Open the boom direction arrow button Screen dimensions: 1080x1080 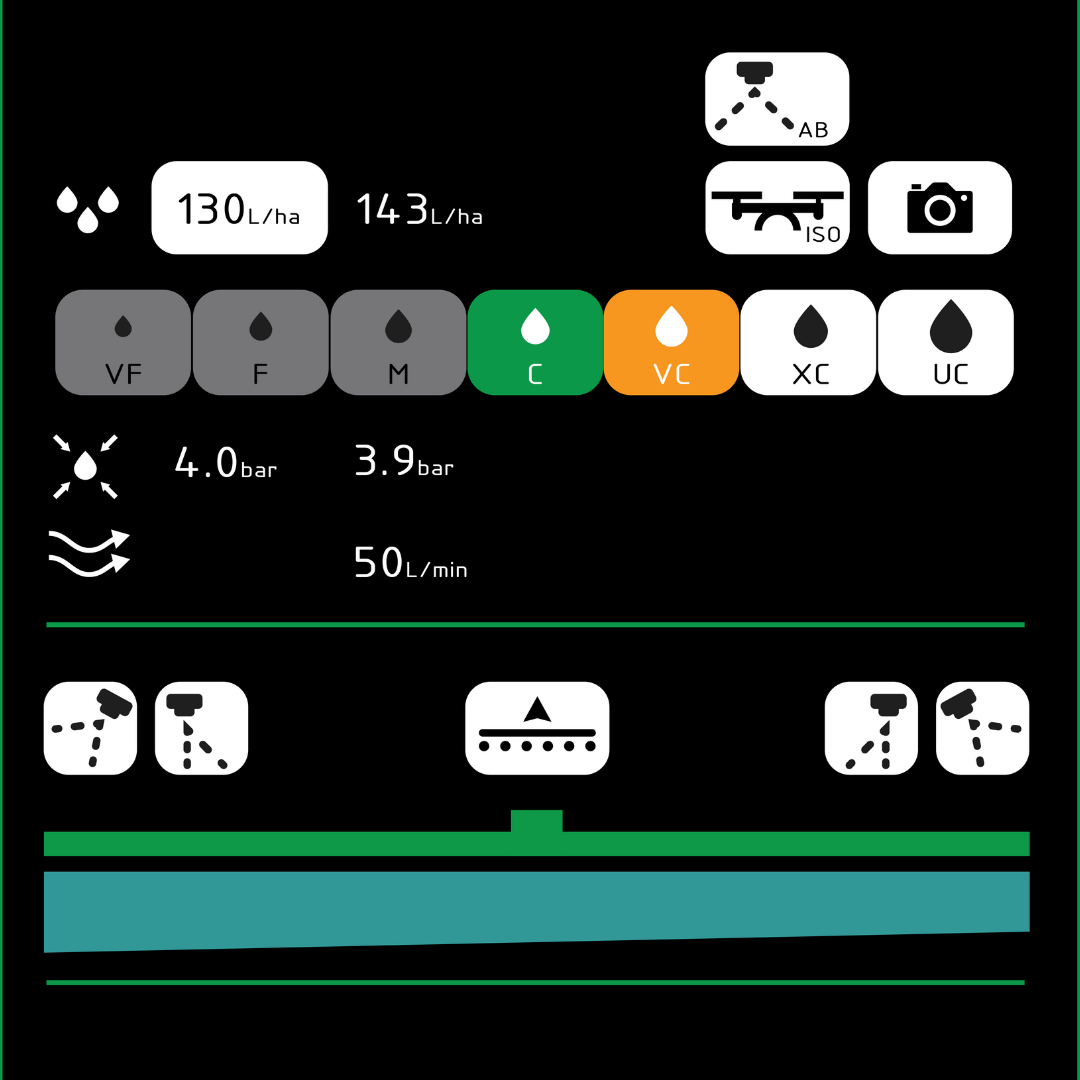click(537, 728)
